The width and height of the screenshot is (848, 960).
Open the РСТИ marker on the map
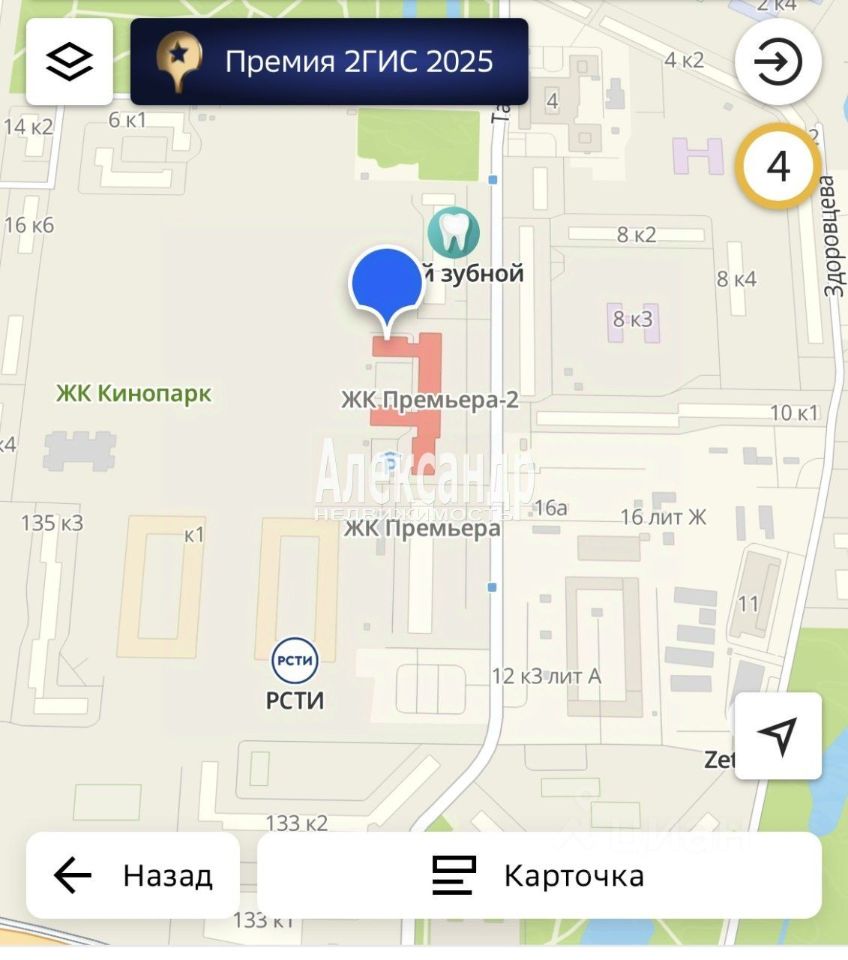click(x=295, y=659)
